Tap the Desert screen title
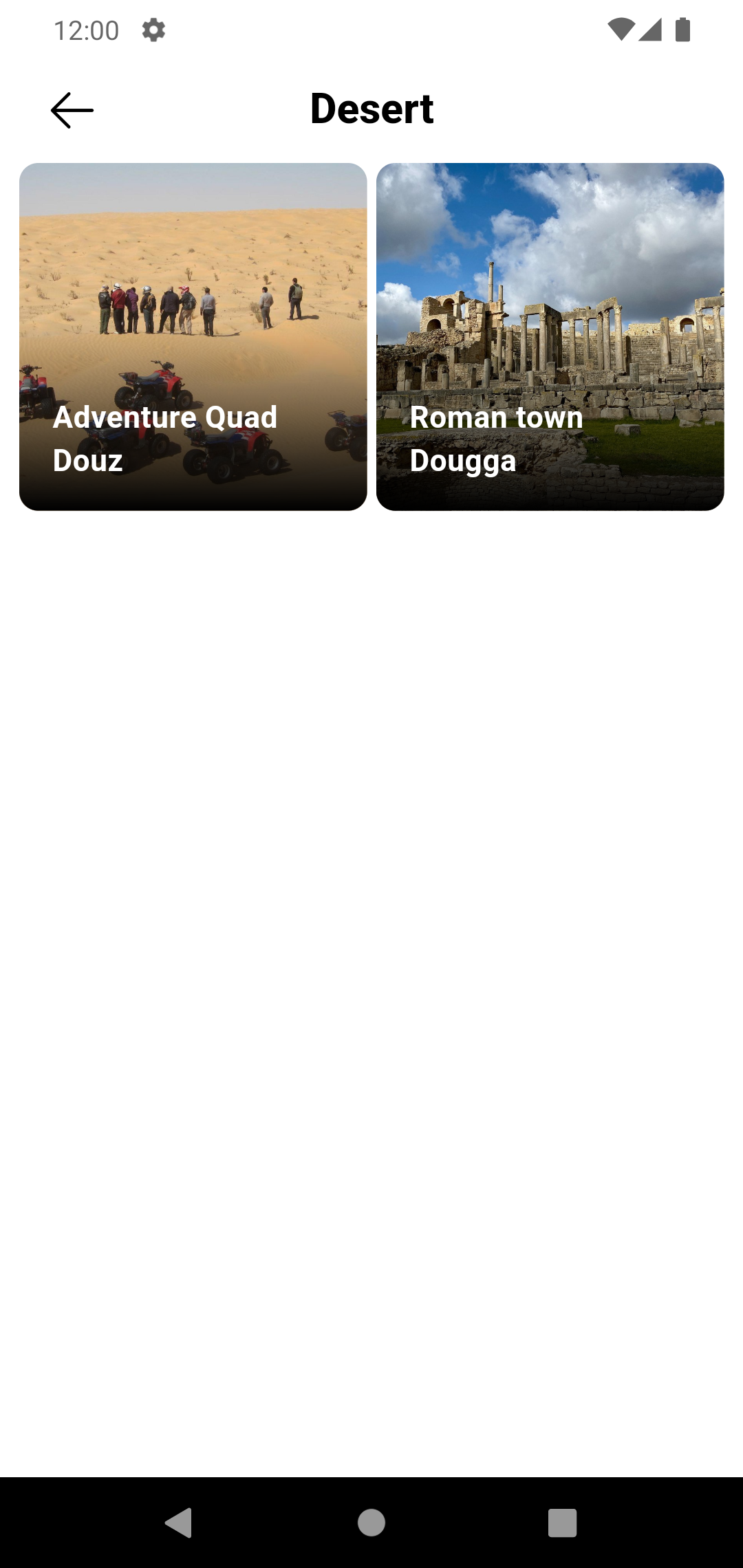Image resolution: width=743 pixels, height=1568 pixels. tap(371, 109)
